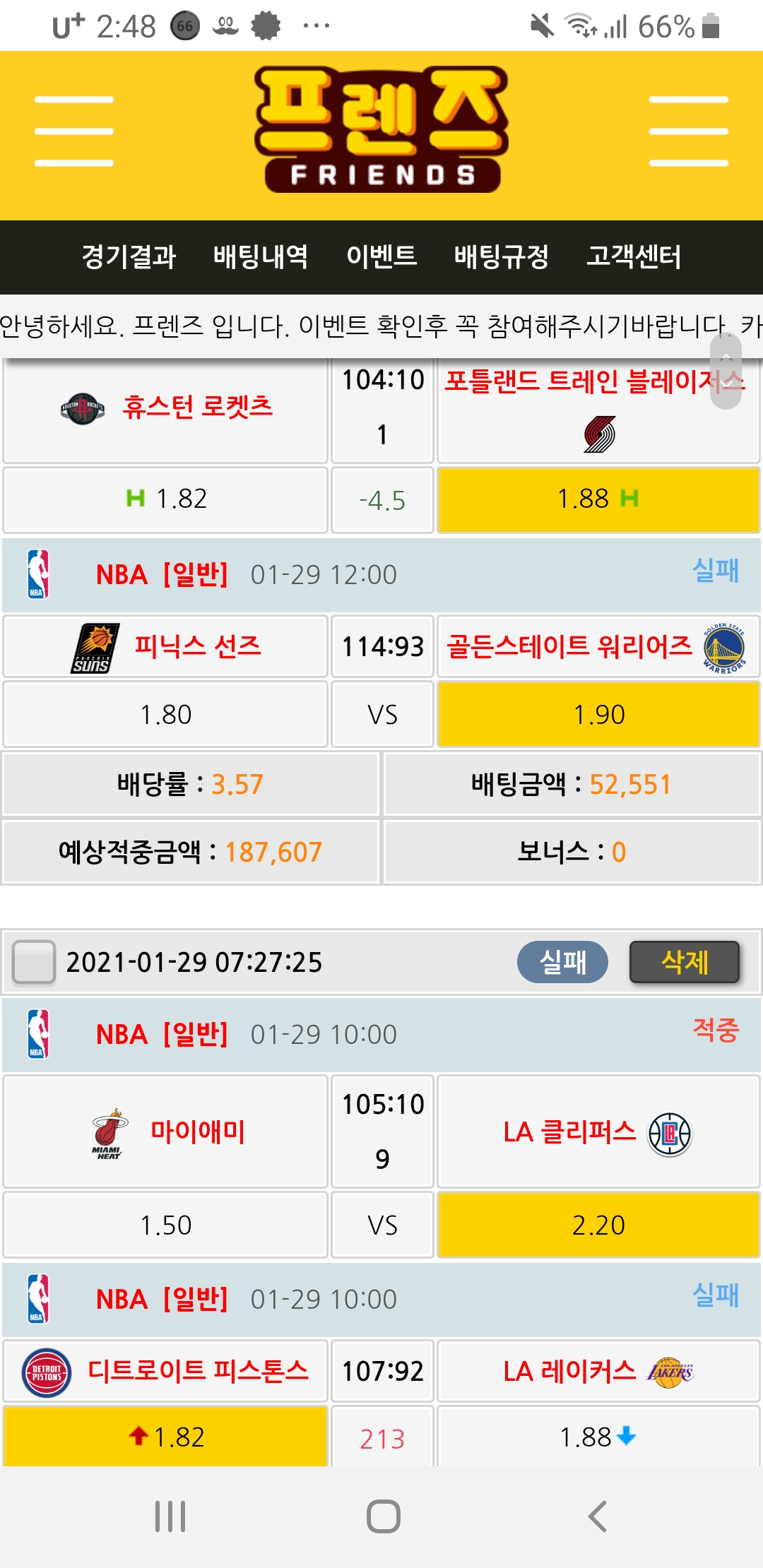Open recent apps from navigation bar
Screen dimensions: 763x1568
pos(170,1516)
